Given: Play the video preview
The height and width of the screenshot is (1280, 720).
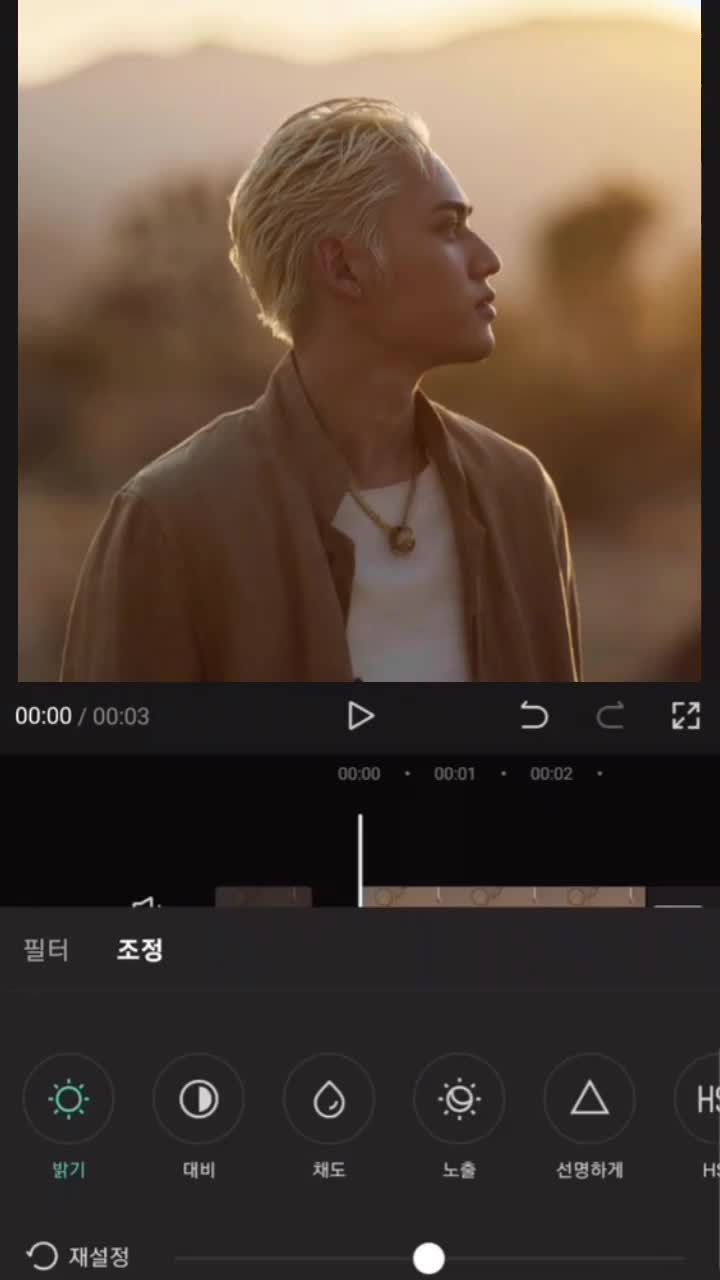Looking at the screenshot, I should tap(360, 716).
